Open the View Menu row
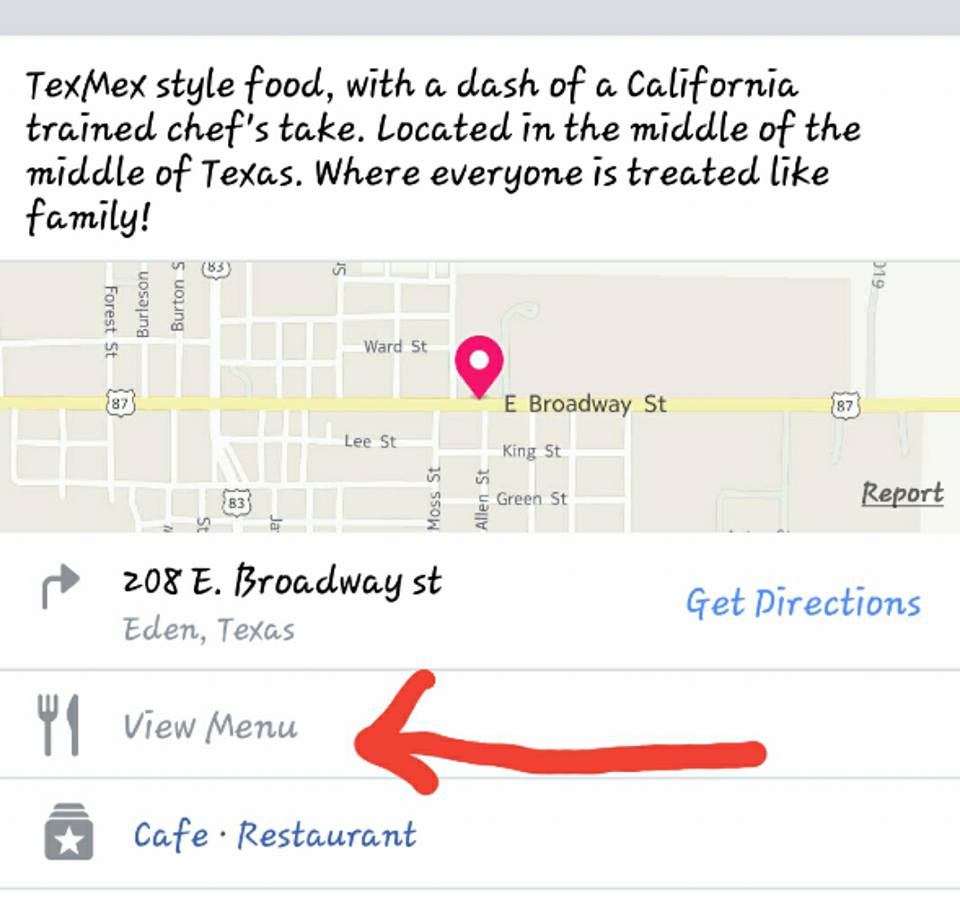Viewport: 960px width, 912px height. pyautogui.click(x=210, y=726)
